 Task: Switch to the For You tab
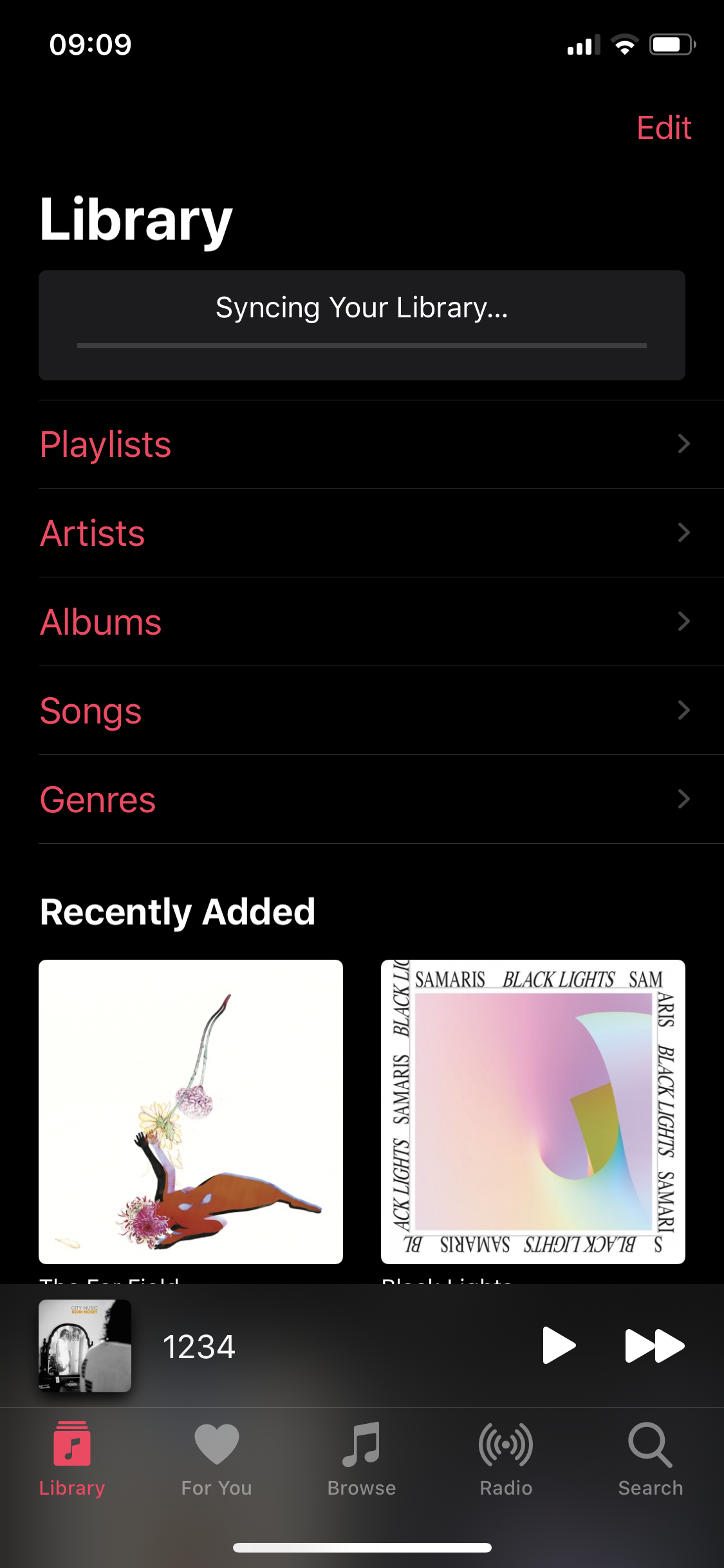tap(217, 1459)
